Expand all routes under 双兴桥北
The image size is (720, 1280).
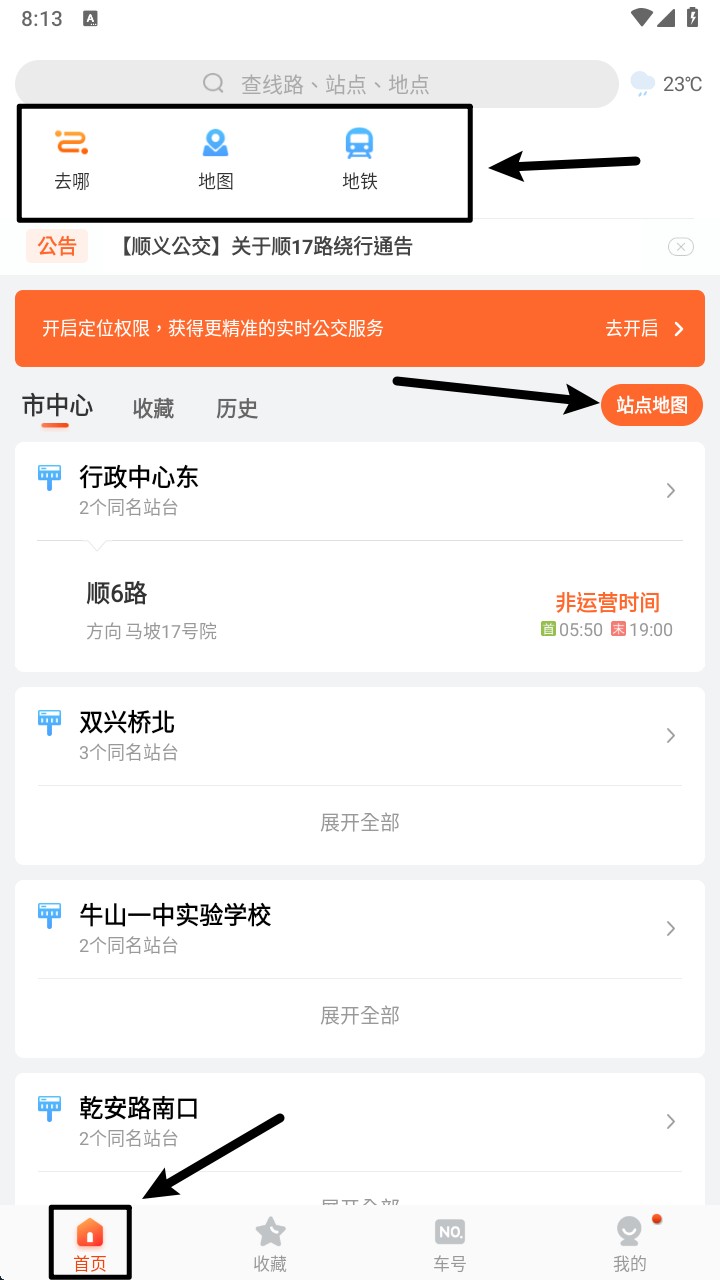coord(360,822)
